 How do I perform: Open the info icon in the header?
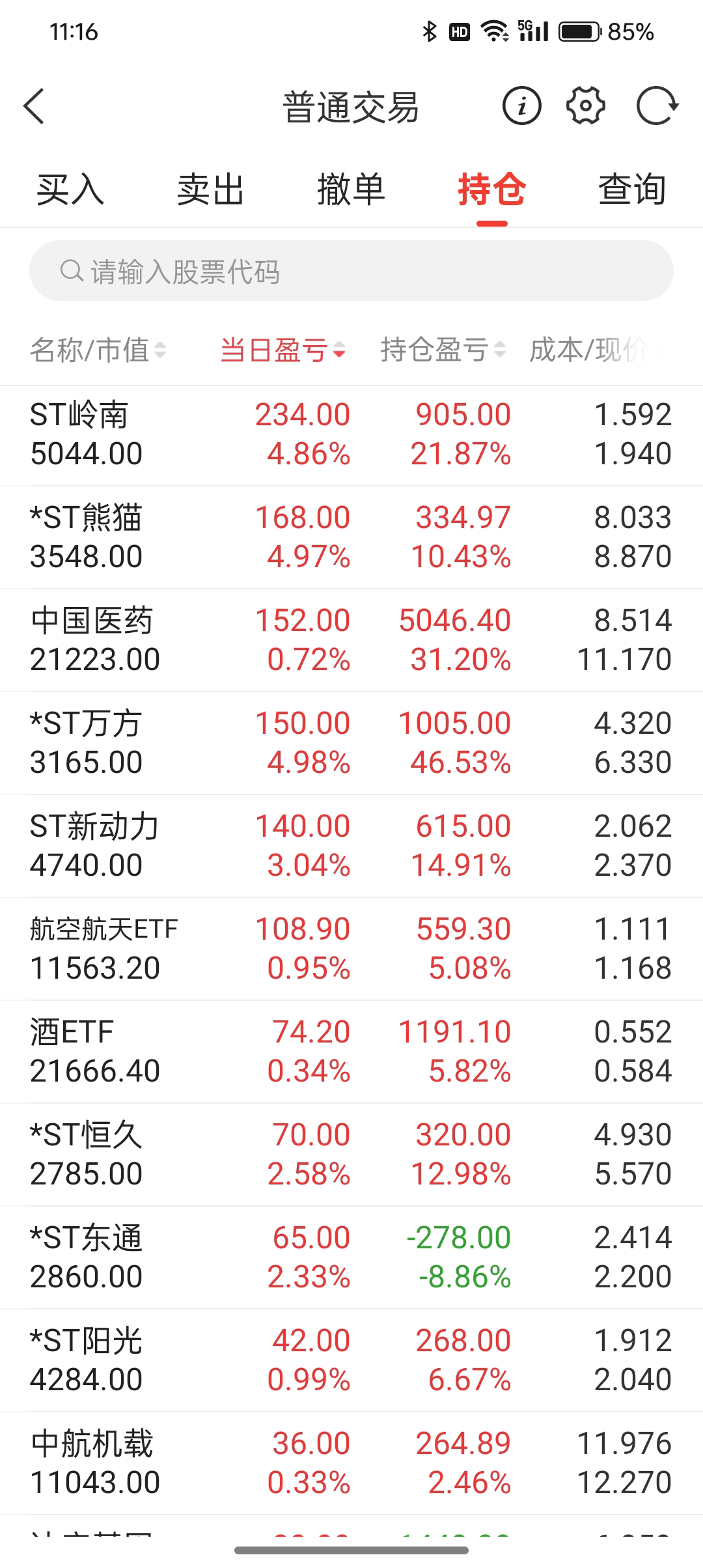[521, 105]
